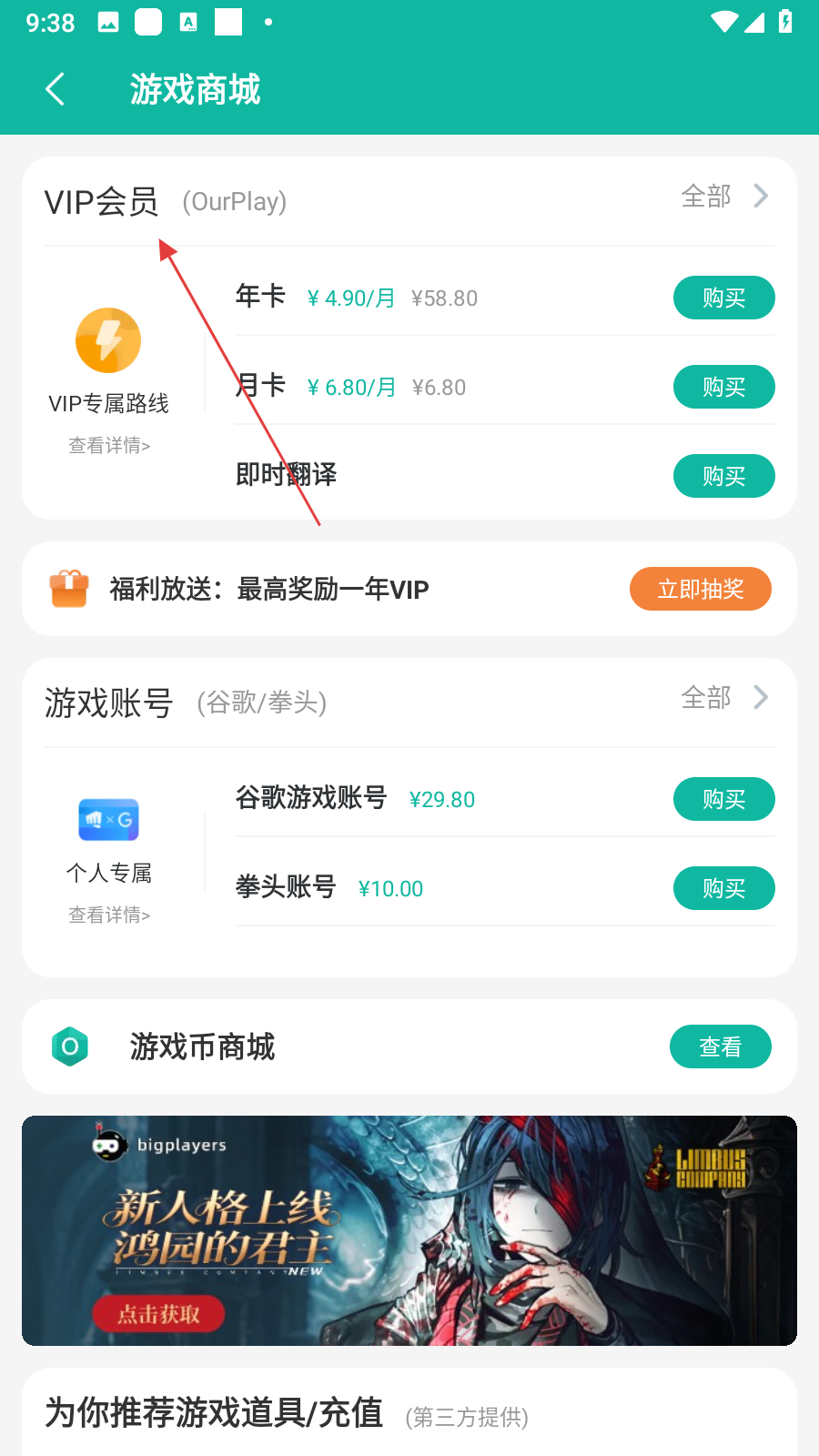The width and height of the screenshot is (819, 1456).
Task: Buy the 年卡 VIP plan
Action: (x=723, y=298)
